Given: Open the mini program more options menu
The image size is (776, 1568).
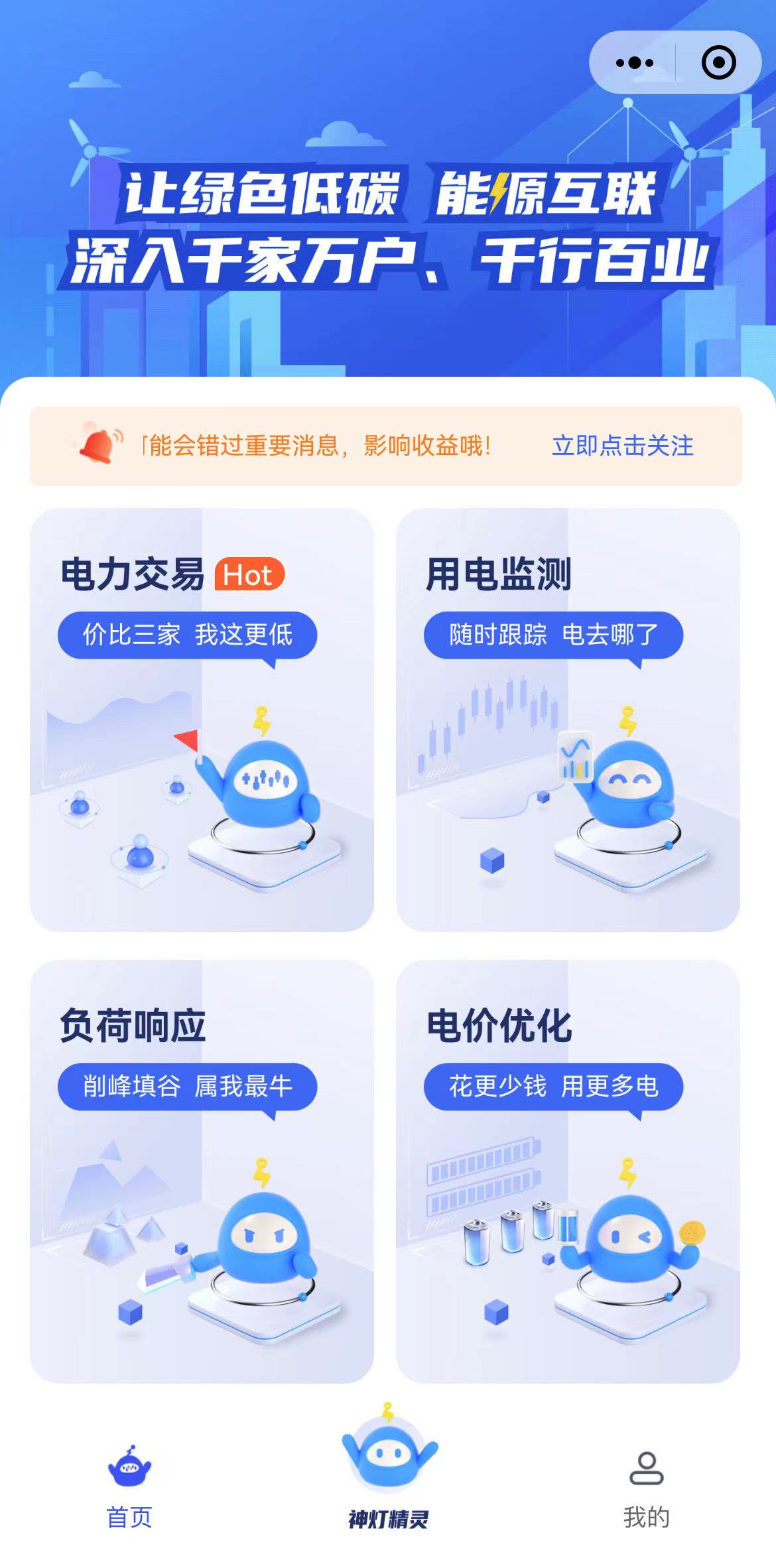Looking at the screenshot, I should click(x=634, y=63).
